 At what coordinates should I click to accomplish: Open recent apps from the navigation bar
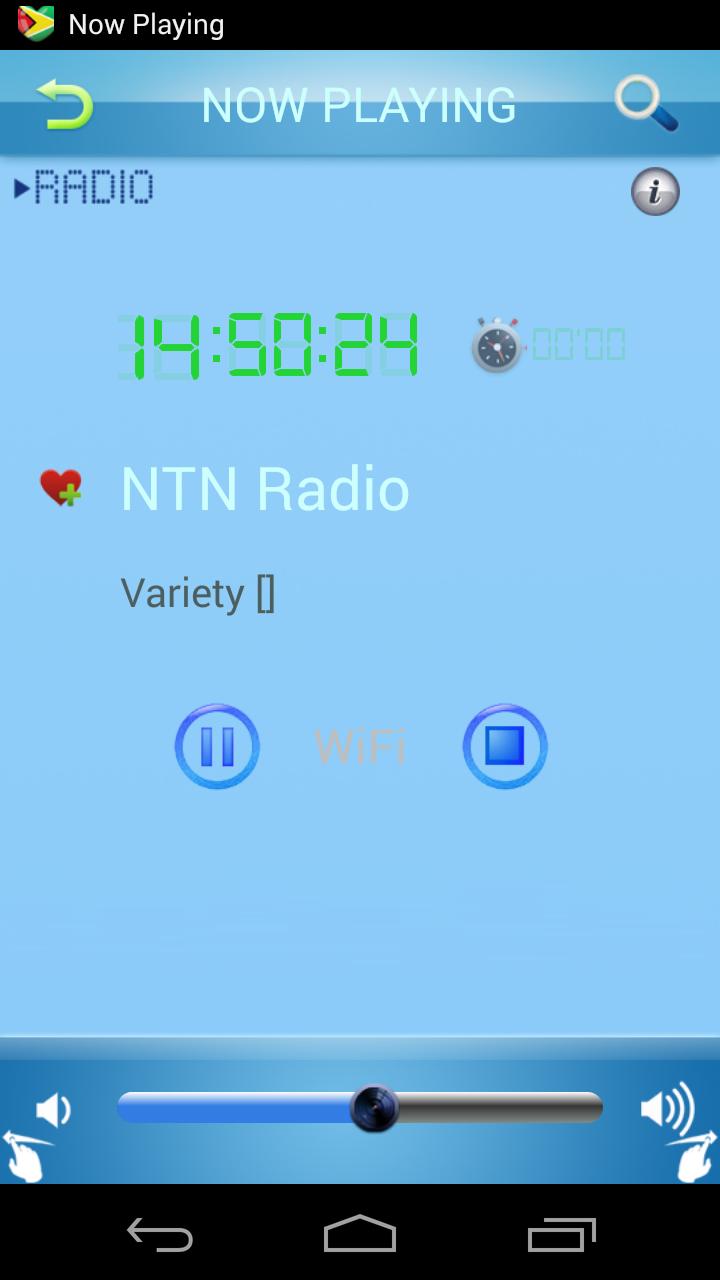[560, 1235]
